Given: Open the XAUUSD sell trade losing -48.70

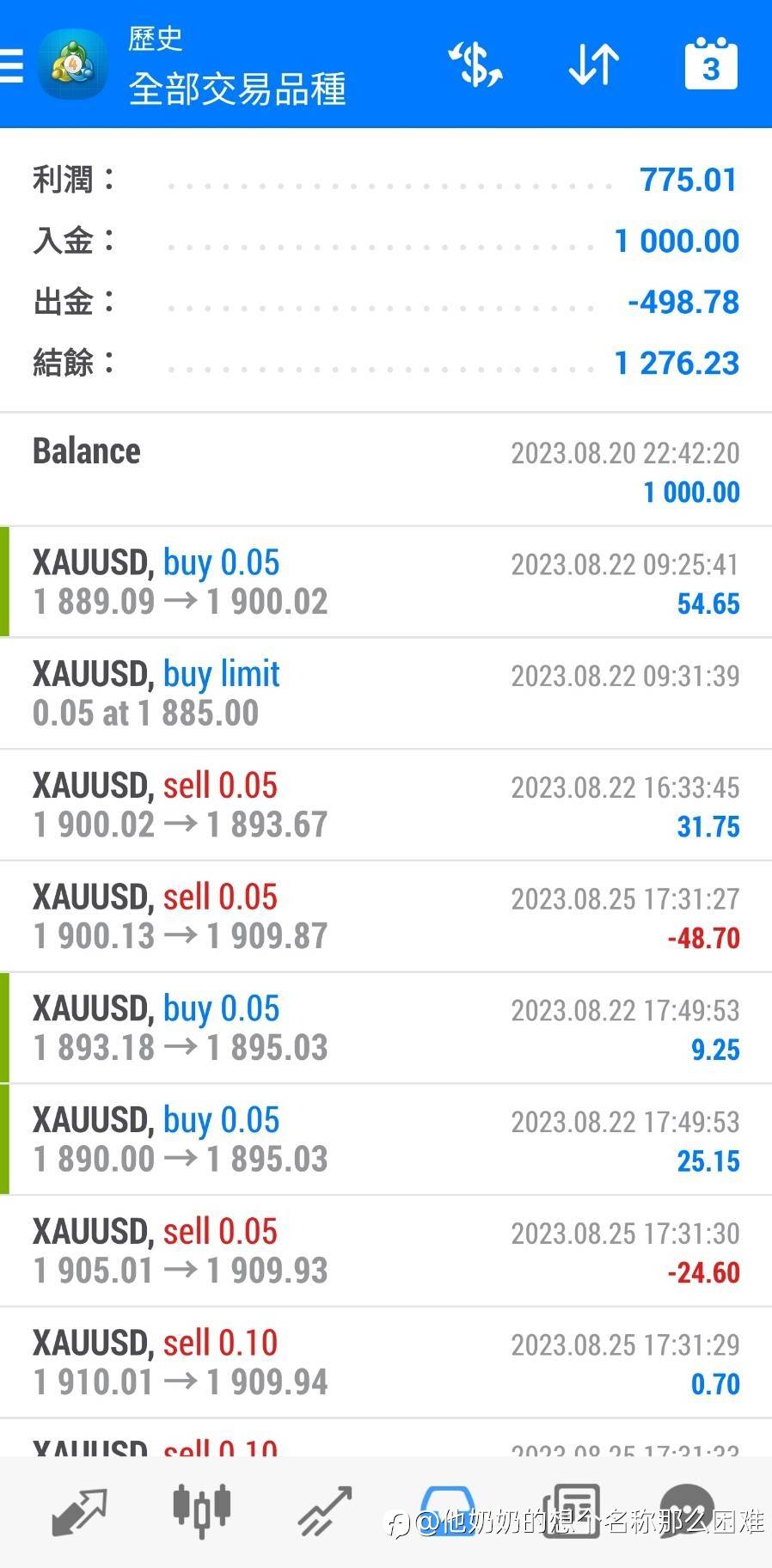Looking at the screenshot, I should pos(386,916).
